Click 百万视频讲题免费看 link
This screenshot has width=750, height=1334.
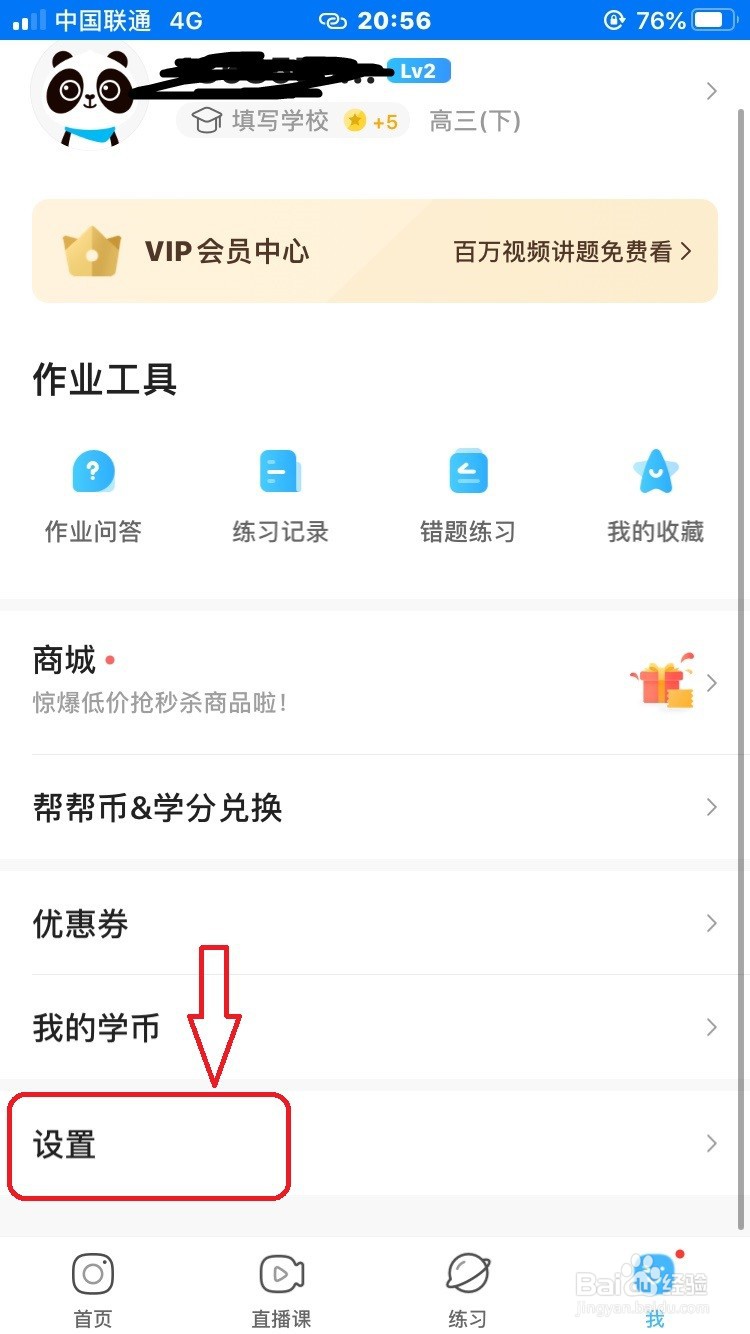click(570, 252)
